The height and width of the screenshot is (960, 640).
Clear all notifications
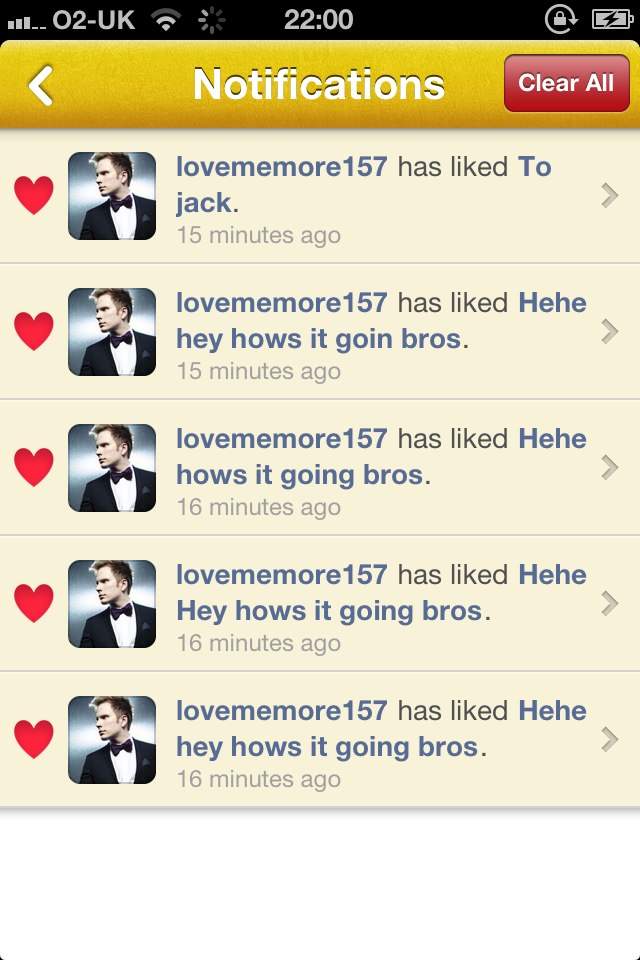click(566, 83)
